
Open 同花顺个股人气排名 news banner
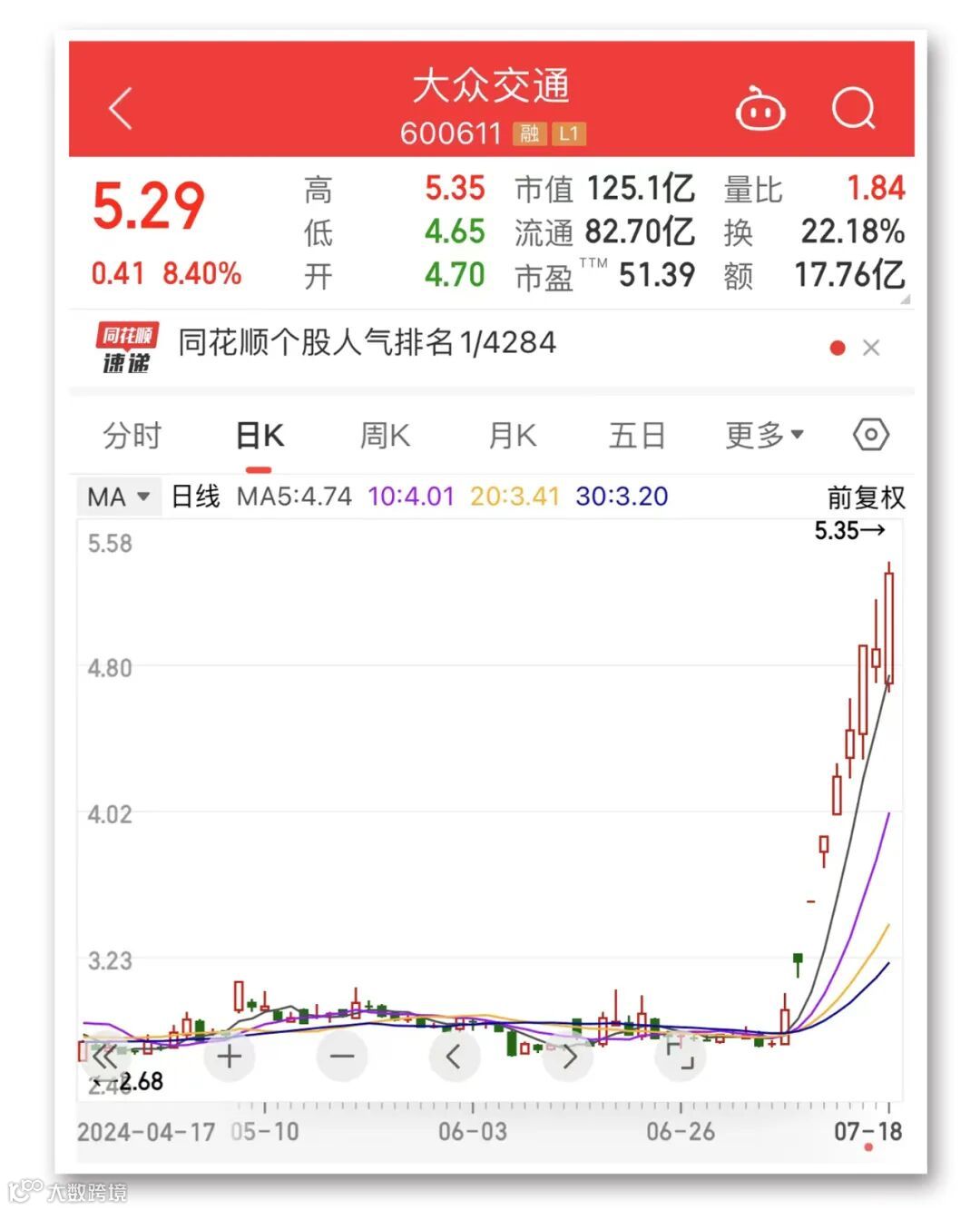click(x=367, y=343)
